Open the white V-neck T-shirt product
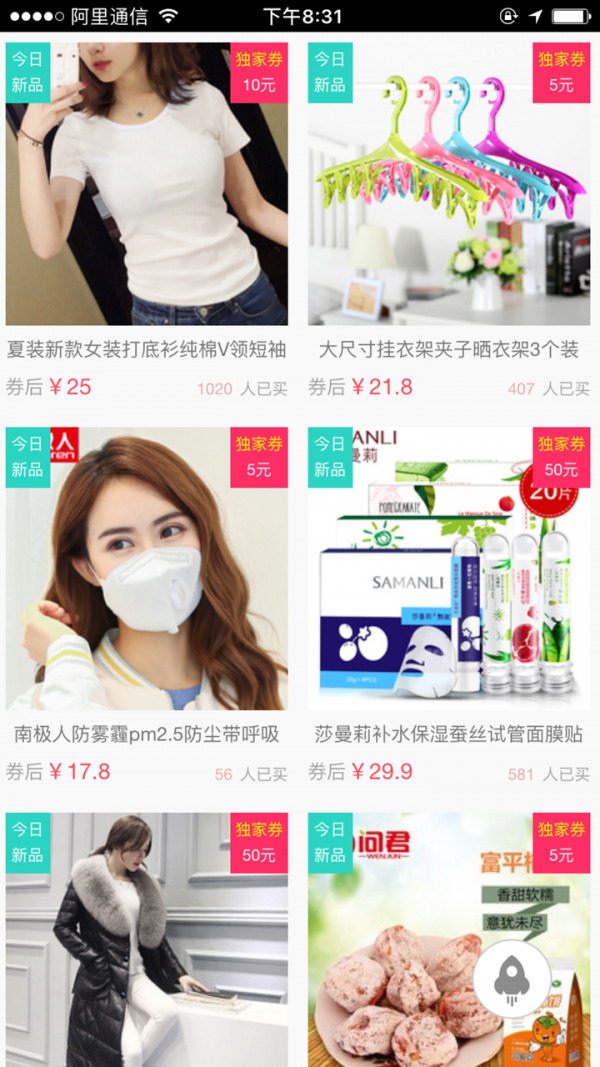 pyautogui.click(x=147, y=184)
